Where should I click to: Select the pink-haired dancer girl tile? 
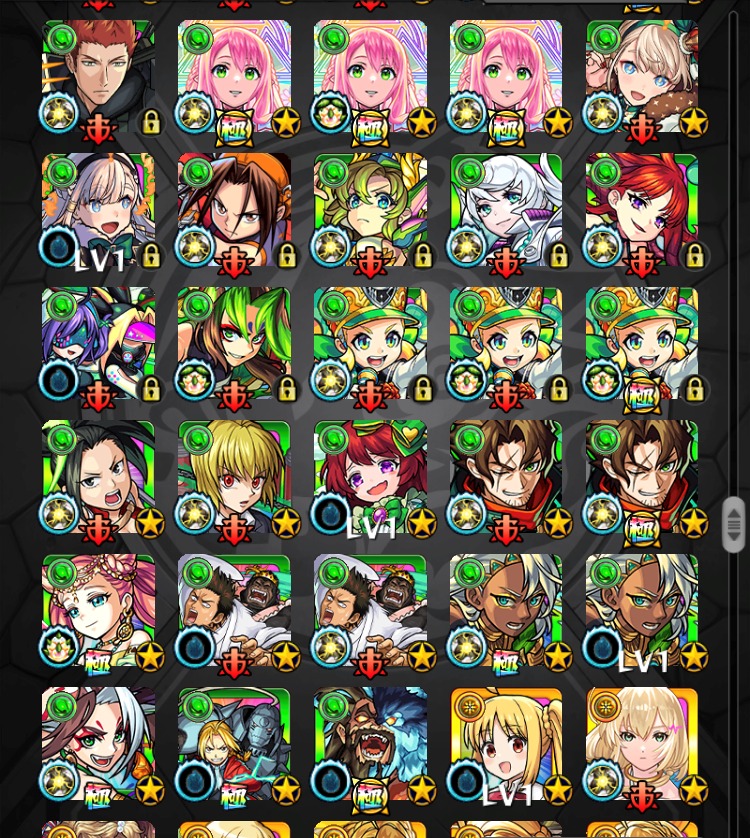pyautogui.click(x=98, y=611)
